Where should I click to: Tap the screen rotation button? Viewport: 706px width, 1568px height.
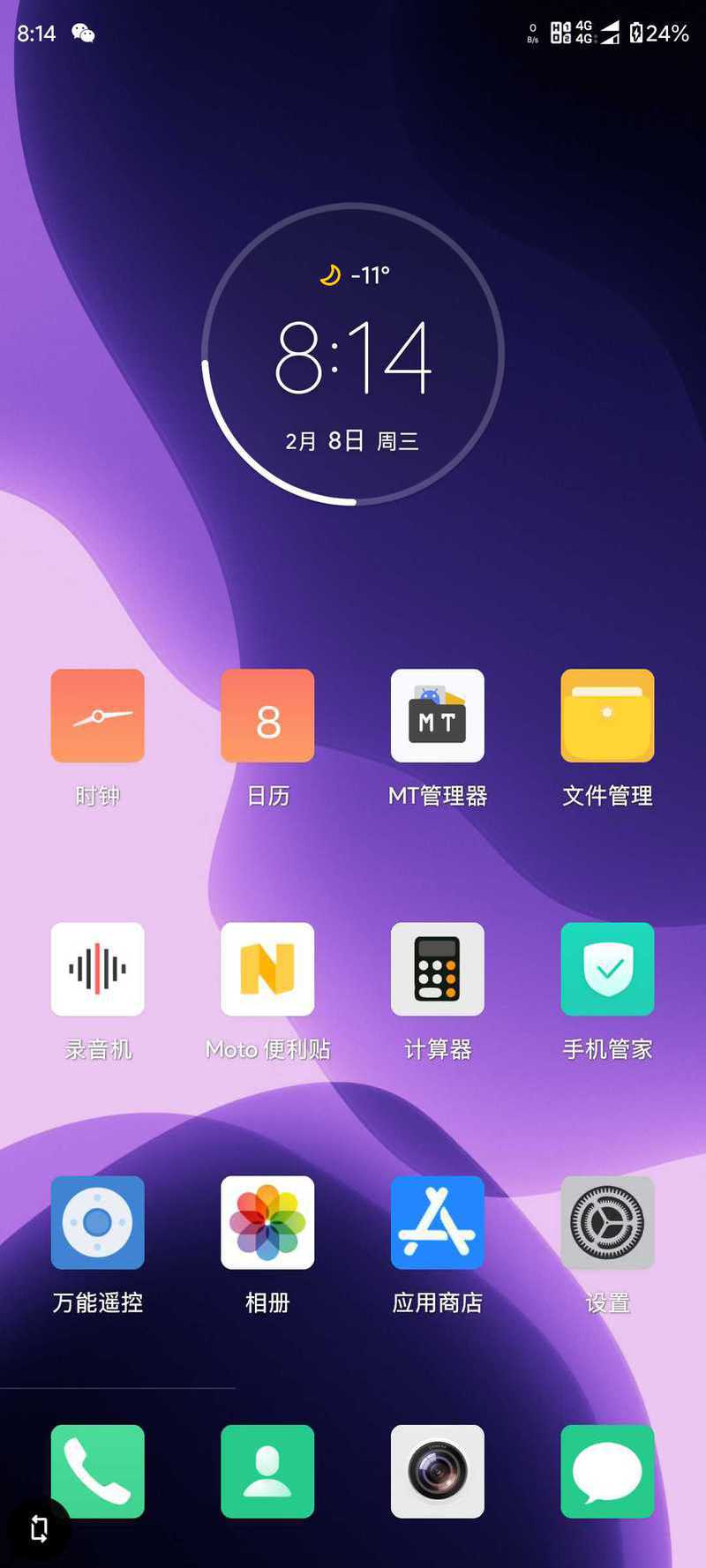coord(38,1528)
